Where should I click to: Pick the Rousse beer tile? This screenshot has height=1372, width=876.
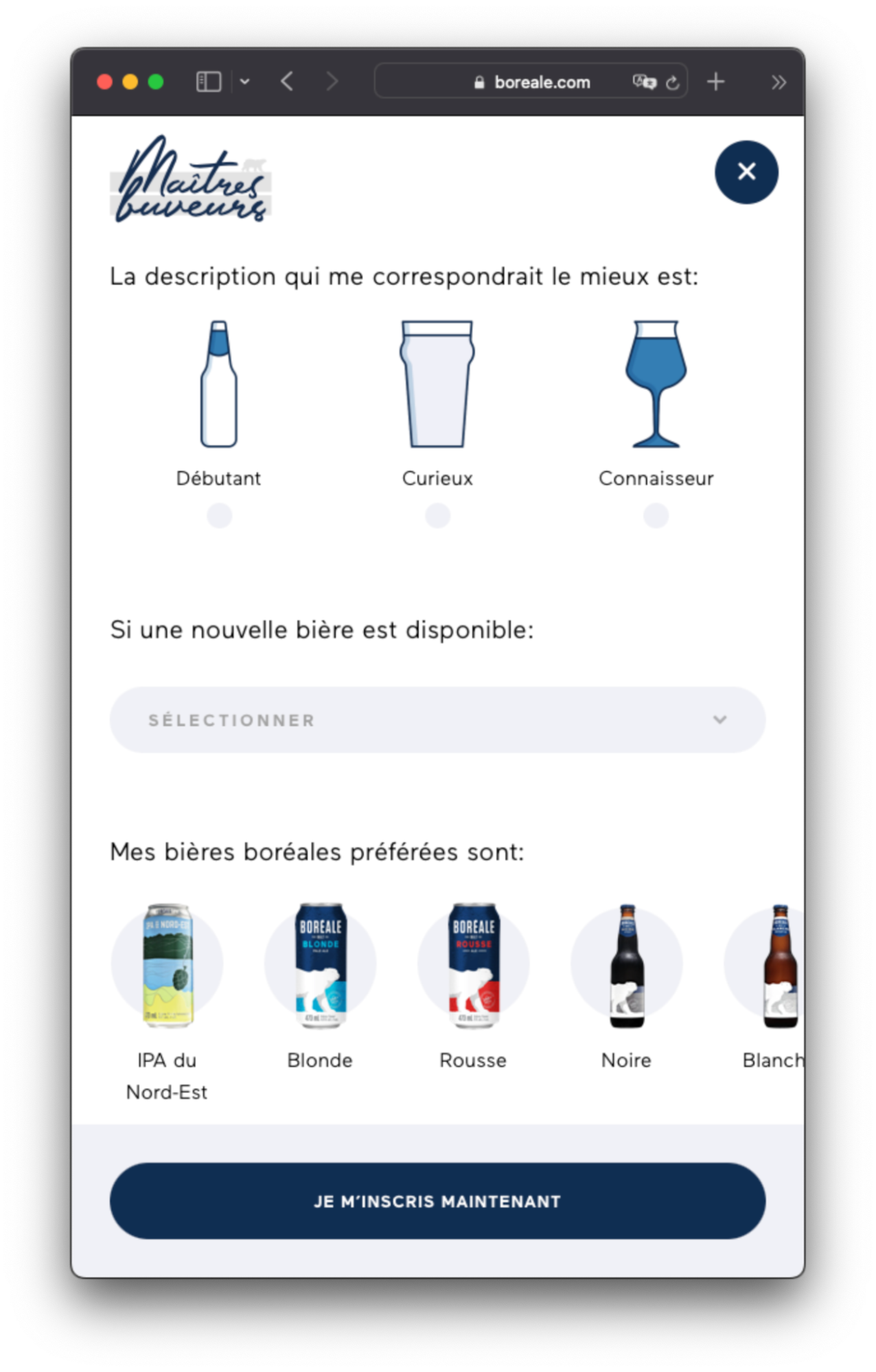[x=474, y=965]
